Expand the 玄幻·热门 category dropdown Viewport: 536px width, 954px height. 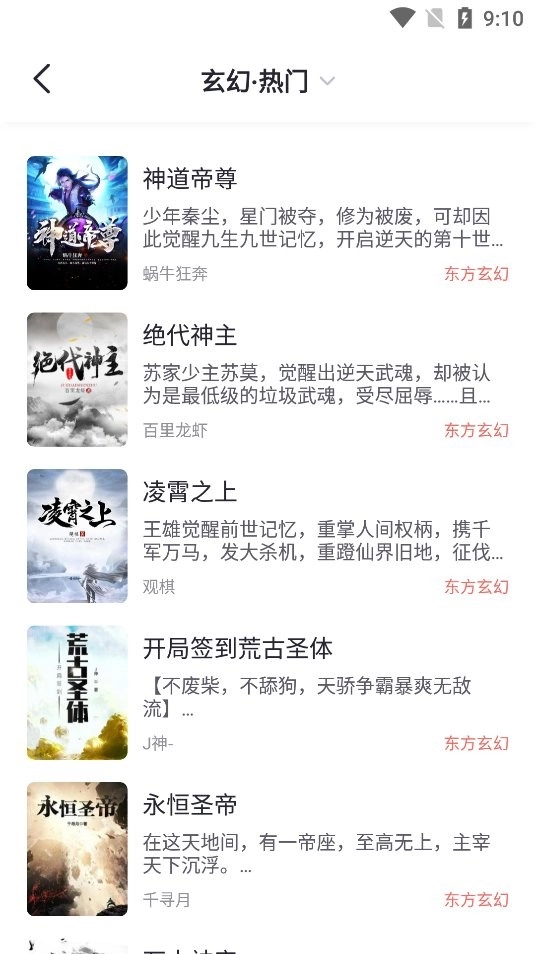coord(268,81)
